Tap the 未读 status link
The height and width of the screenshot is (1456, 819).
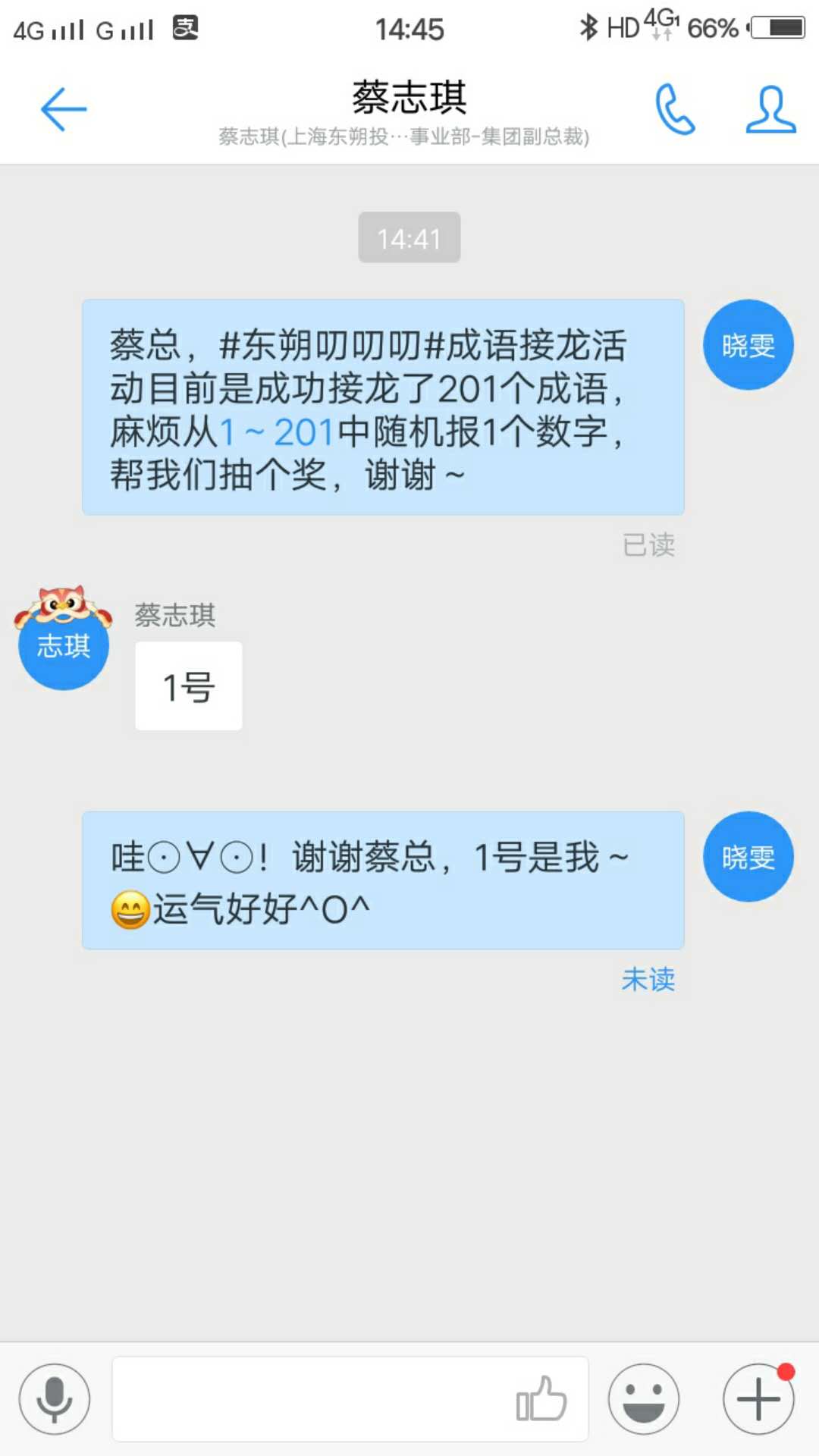(x=648, y=979)
